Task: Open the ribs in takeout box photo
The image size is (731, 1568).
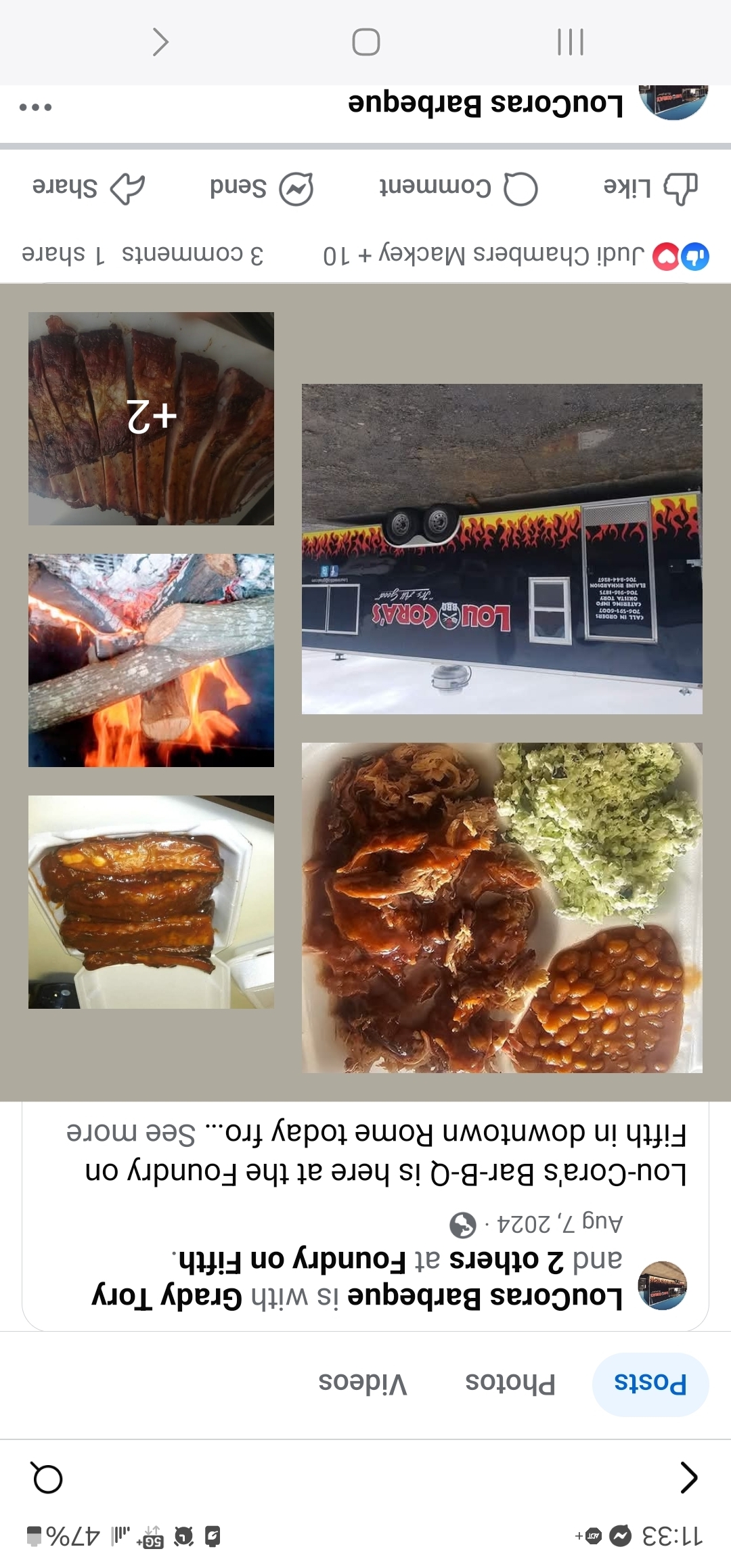Action: click(x=151, y=902)
